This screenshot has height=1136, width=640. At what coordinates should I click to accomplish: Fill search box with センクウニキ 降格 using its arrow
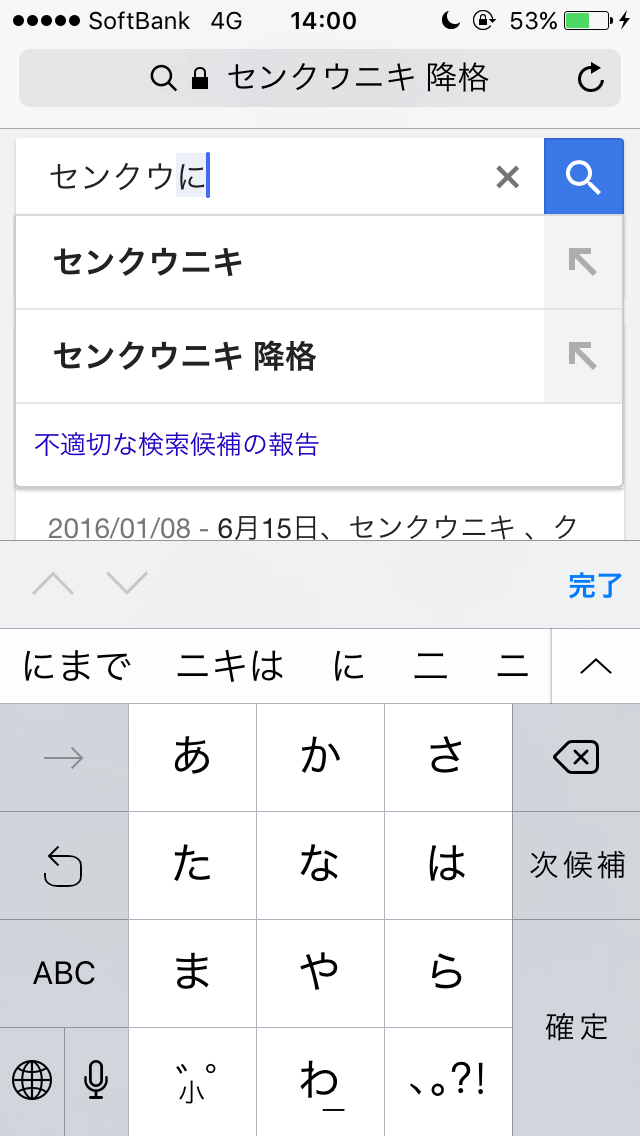pyautogui.click(x=583, y=356)
